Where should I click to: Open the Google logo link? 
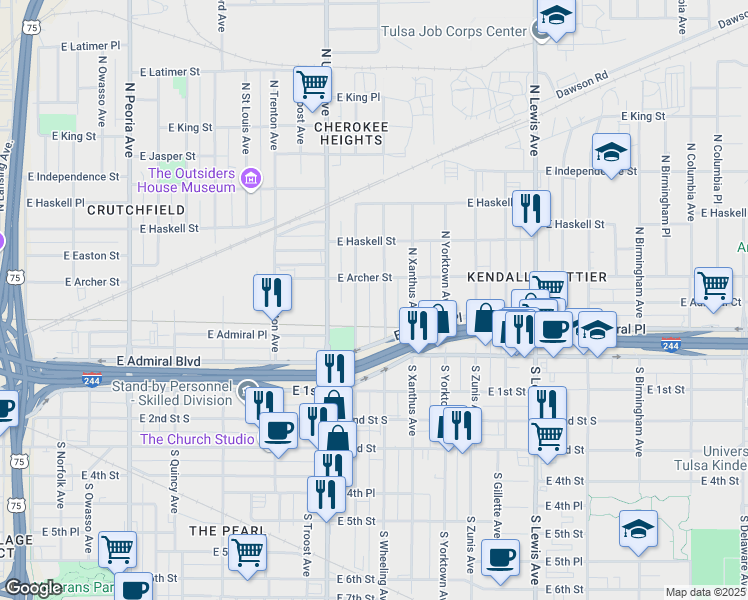(32, 588)
